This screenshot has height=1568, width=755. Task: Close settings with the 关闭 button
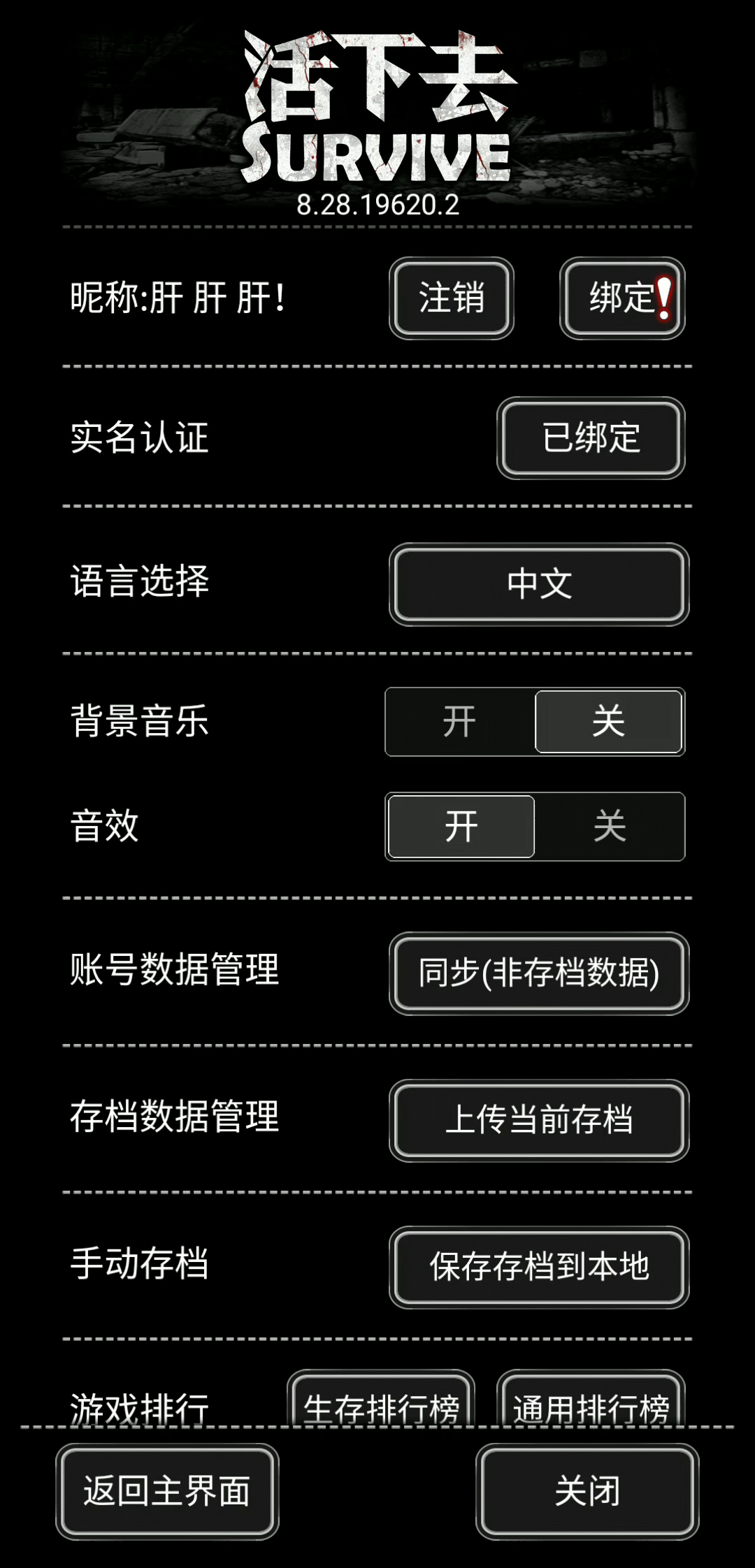click(x=587, y=1491)
